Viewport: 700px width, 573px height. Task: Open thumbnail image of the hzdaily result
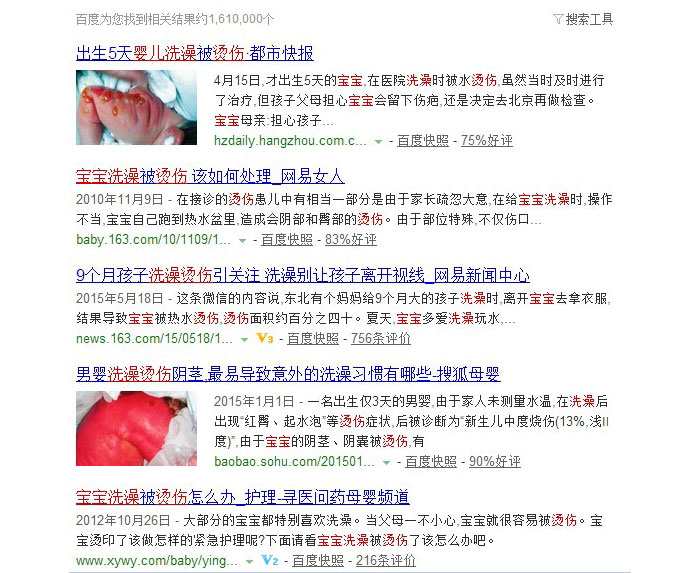pyautogui.click(x=138, y=108)
